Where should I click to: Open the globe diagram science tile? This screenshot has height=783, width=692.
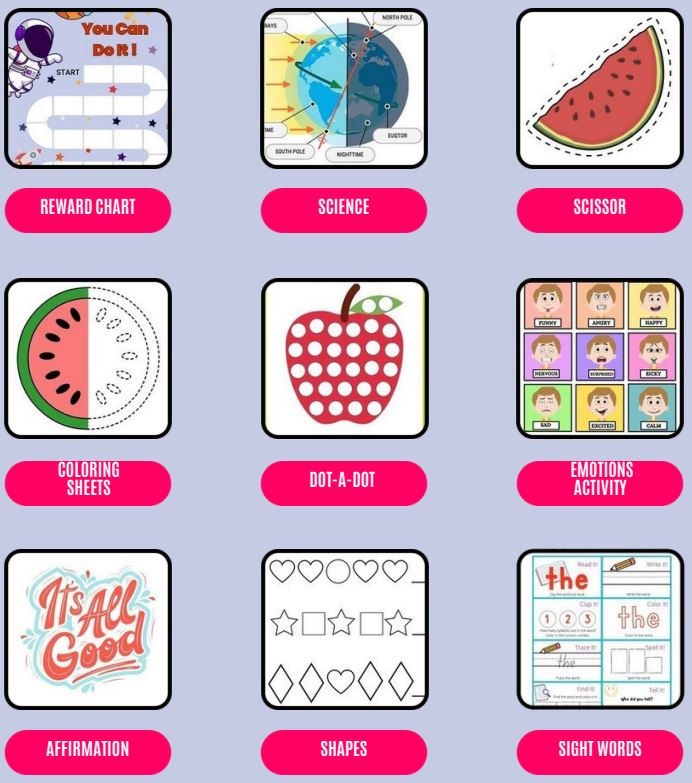(x=344, y=88)
